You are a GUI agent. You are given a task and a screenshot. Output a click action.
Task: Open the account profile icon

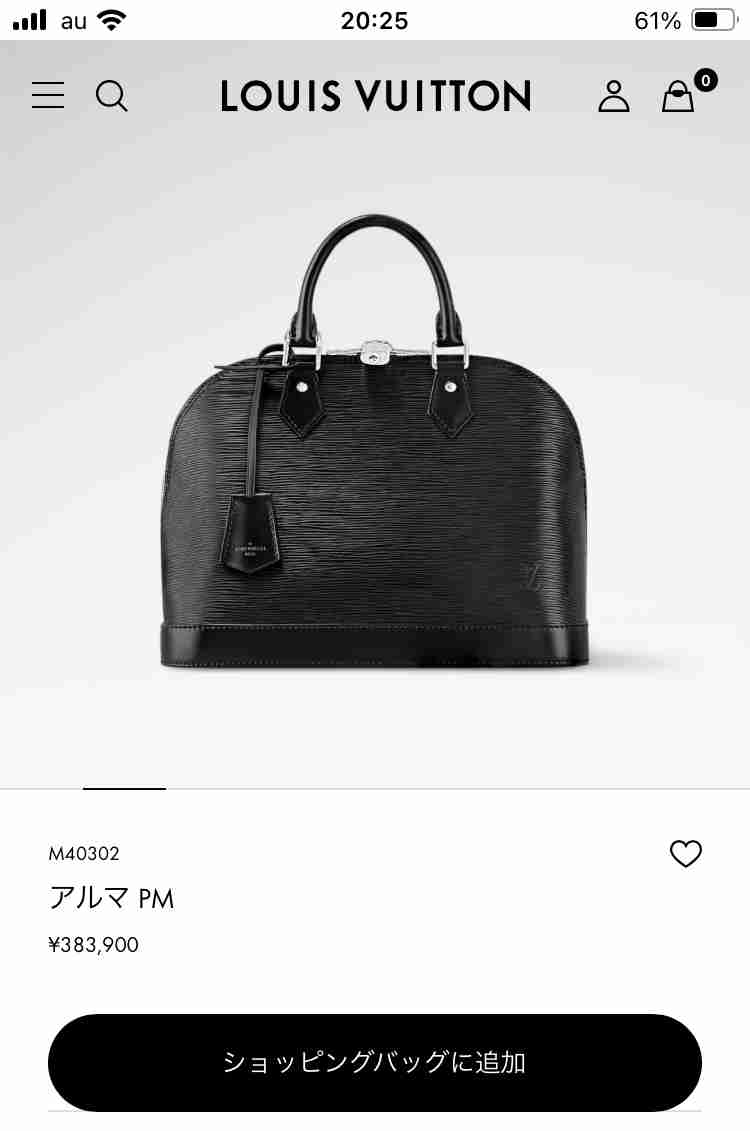(x=614, y=97)
